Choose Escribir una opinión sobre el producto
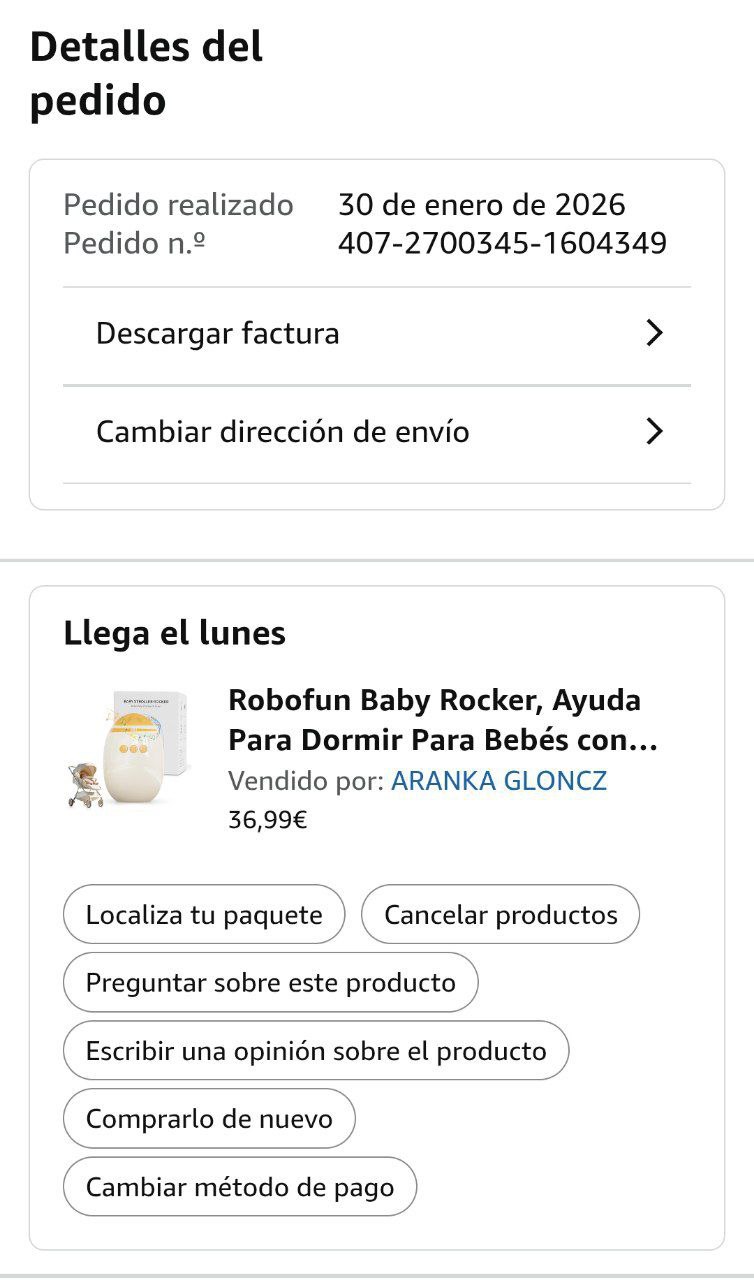 (x=316, y=1051)
